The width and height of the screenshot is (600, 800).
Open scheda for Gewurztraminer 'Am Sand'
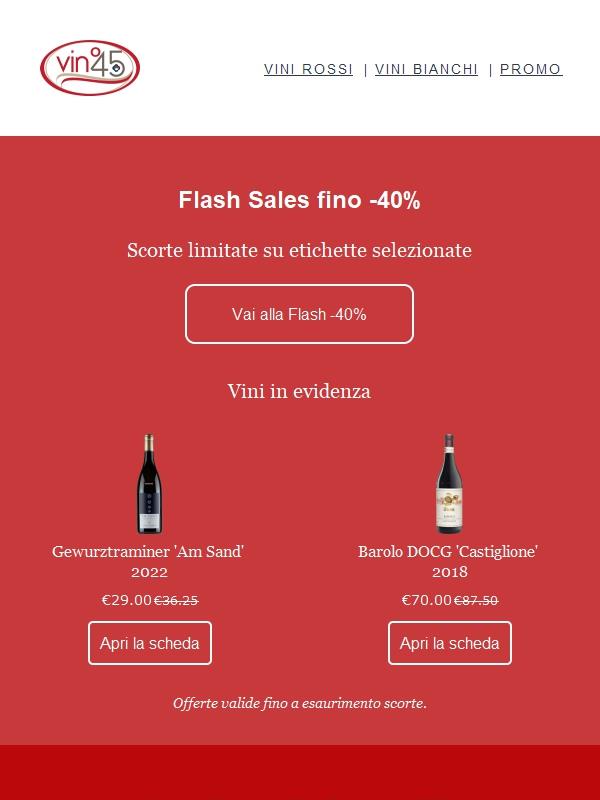click(150, 643)
